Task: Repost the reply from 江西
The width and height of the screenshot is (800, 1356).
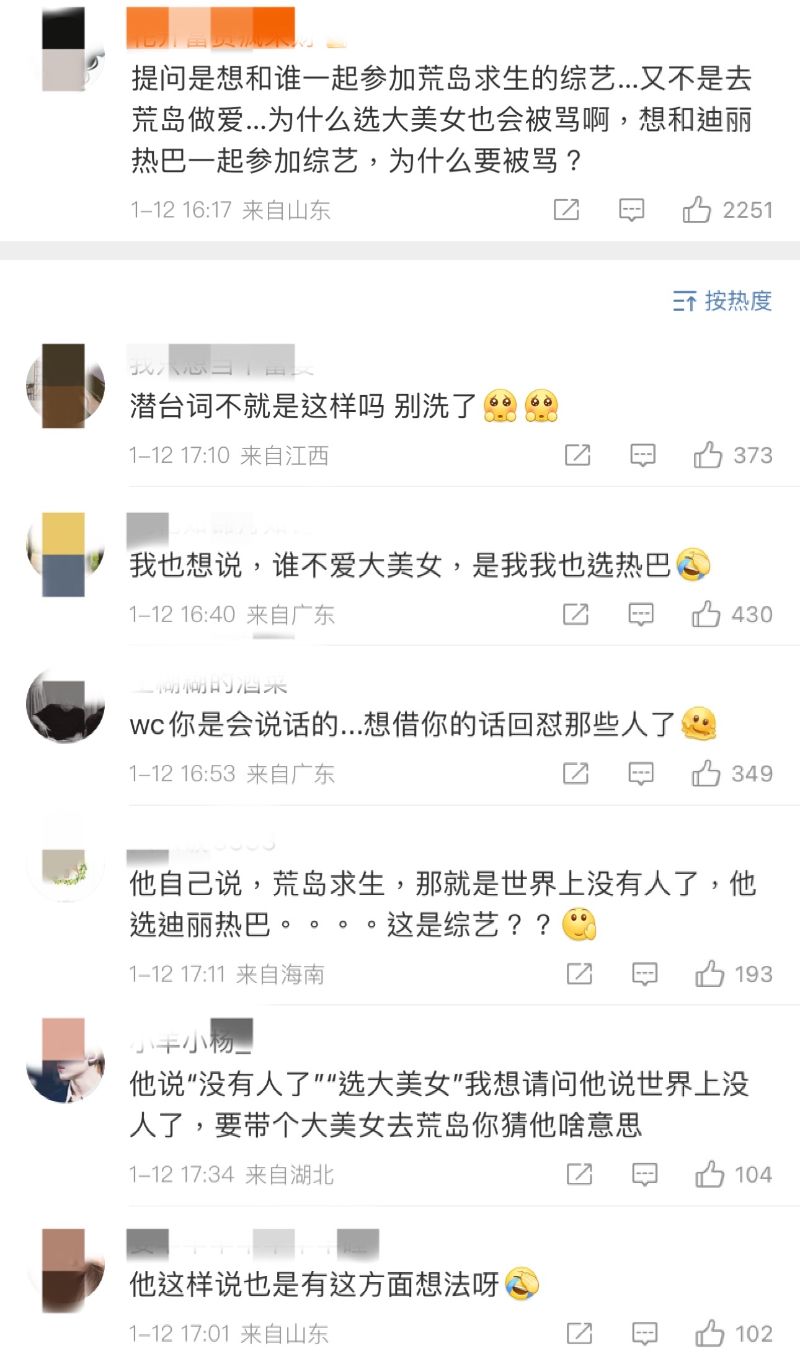Action: pyautogui.click(x=577, y=456)
